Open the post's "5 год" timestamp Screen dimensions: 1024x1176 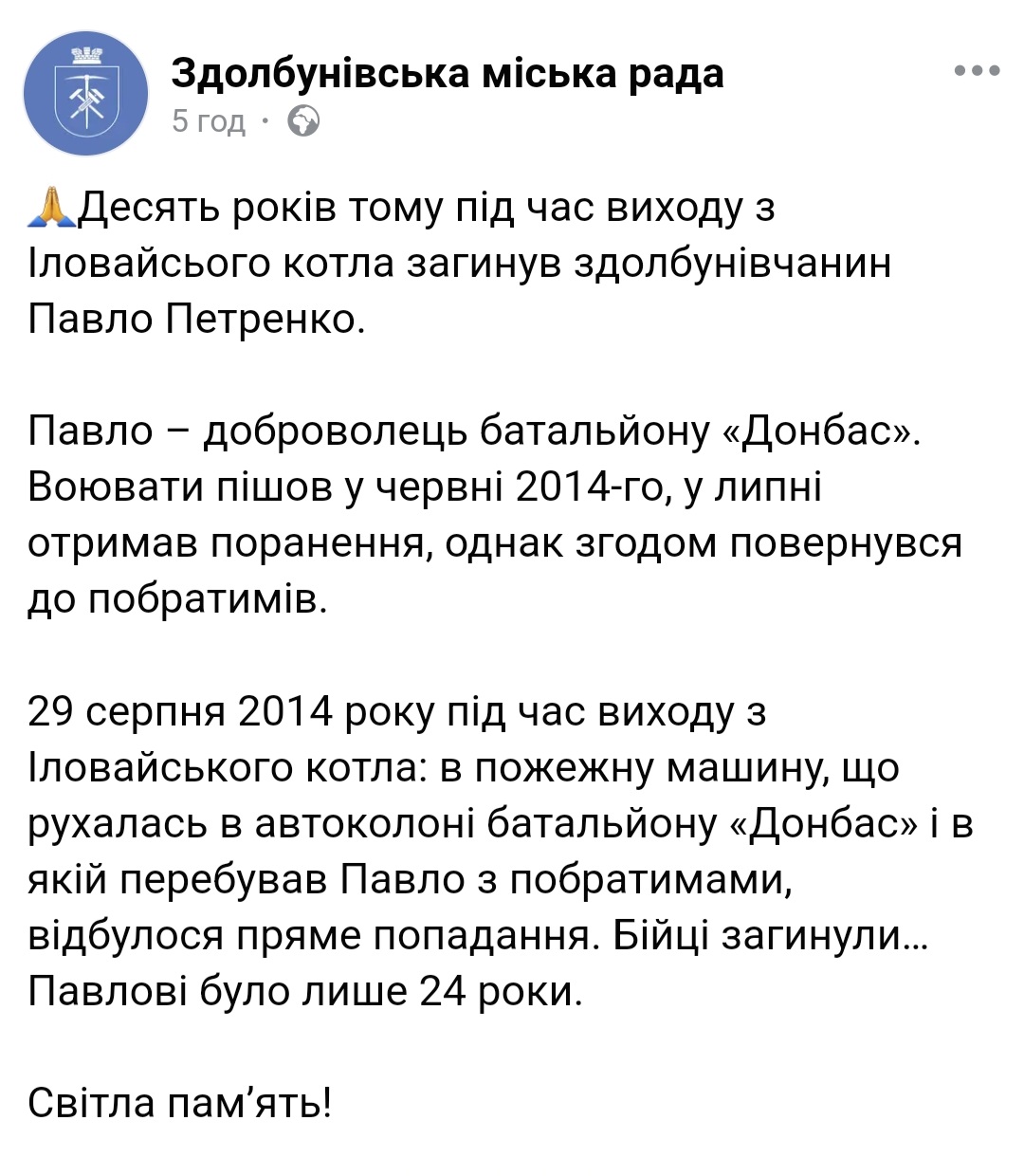click(x=209, y=121)
